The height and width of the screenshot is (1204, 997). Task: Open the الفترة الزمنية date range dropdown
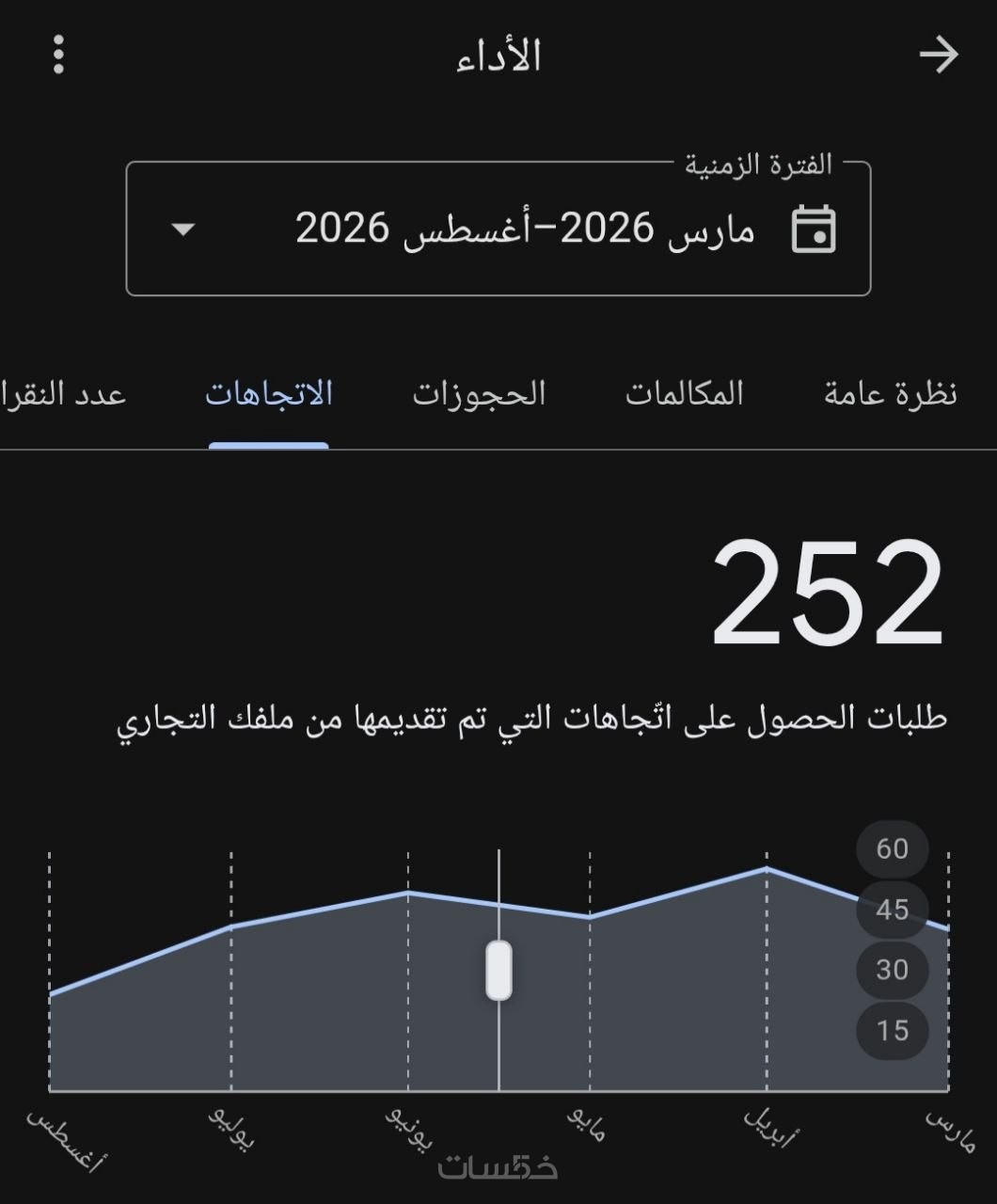[x=498, y=229]
